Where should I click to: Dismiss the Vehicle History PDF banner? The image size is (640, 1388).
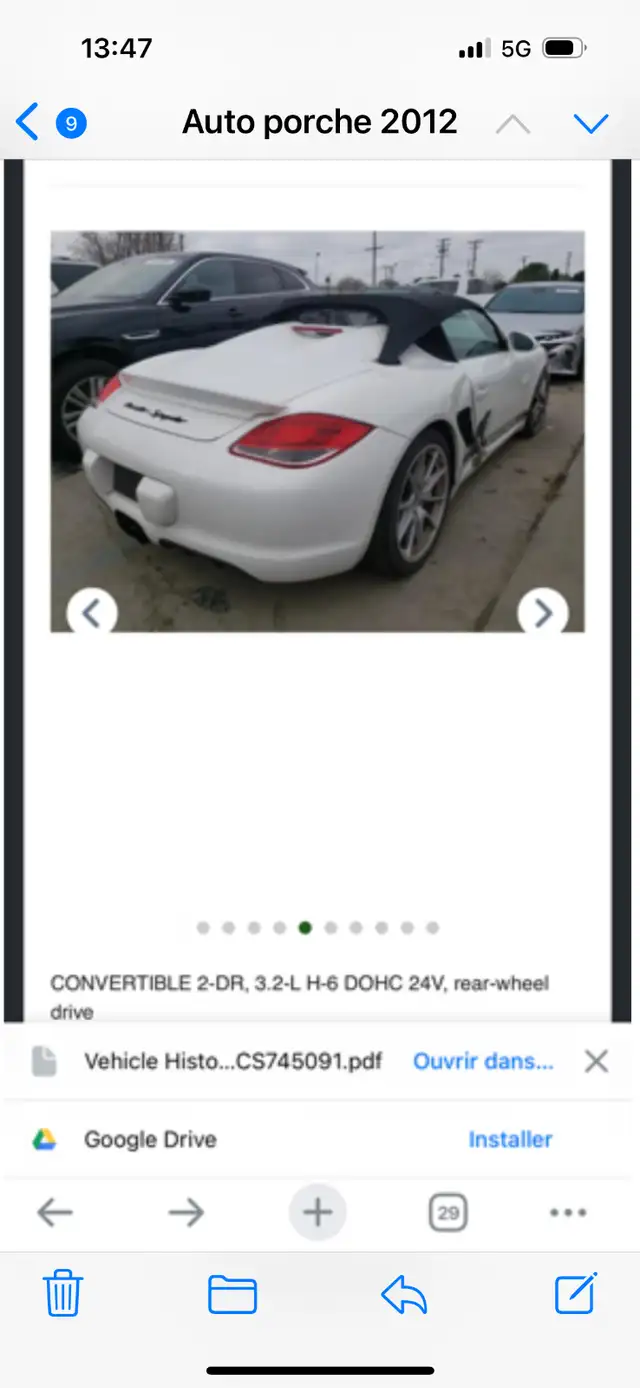point(596,1061)
